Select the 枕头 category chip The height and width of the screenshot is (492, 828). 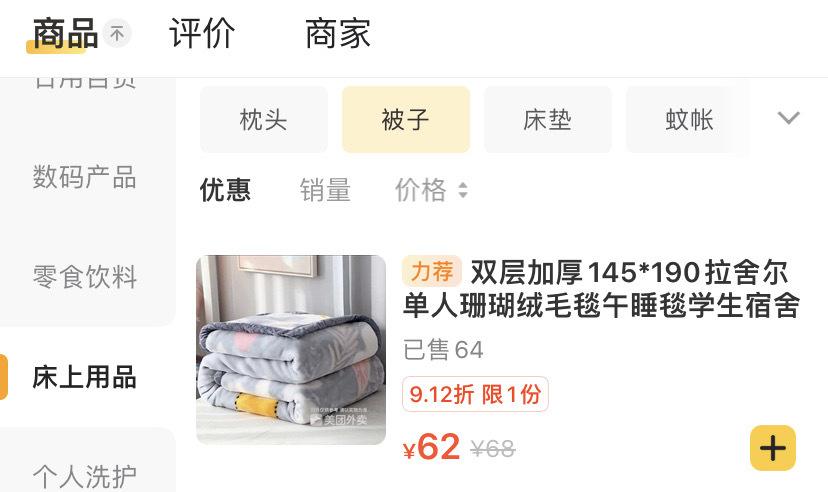pos(264,120)
